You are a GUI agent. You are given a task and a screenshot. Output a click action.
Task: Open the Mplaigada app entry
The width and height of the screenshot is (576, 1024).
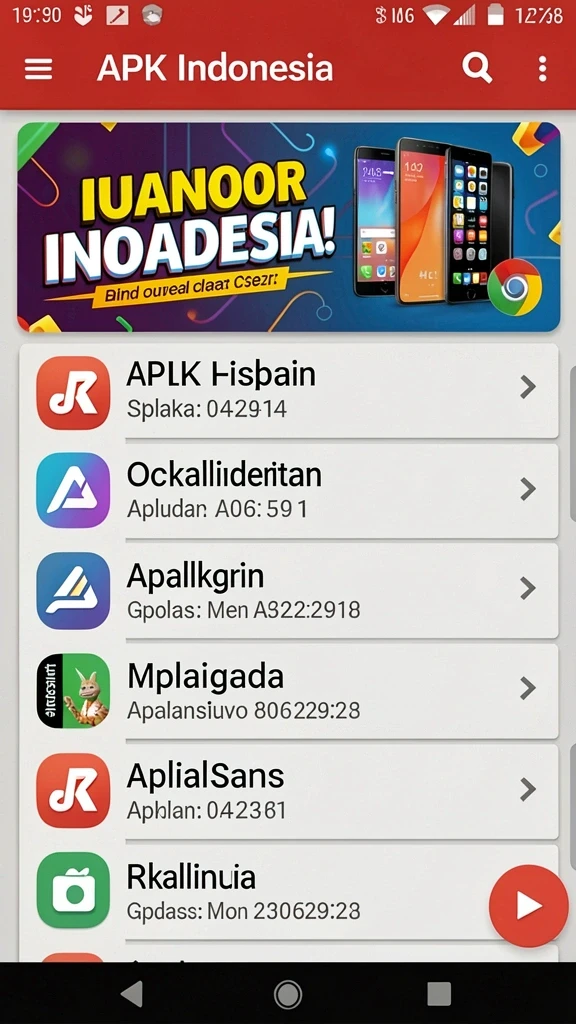[289, 691]
